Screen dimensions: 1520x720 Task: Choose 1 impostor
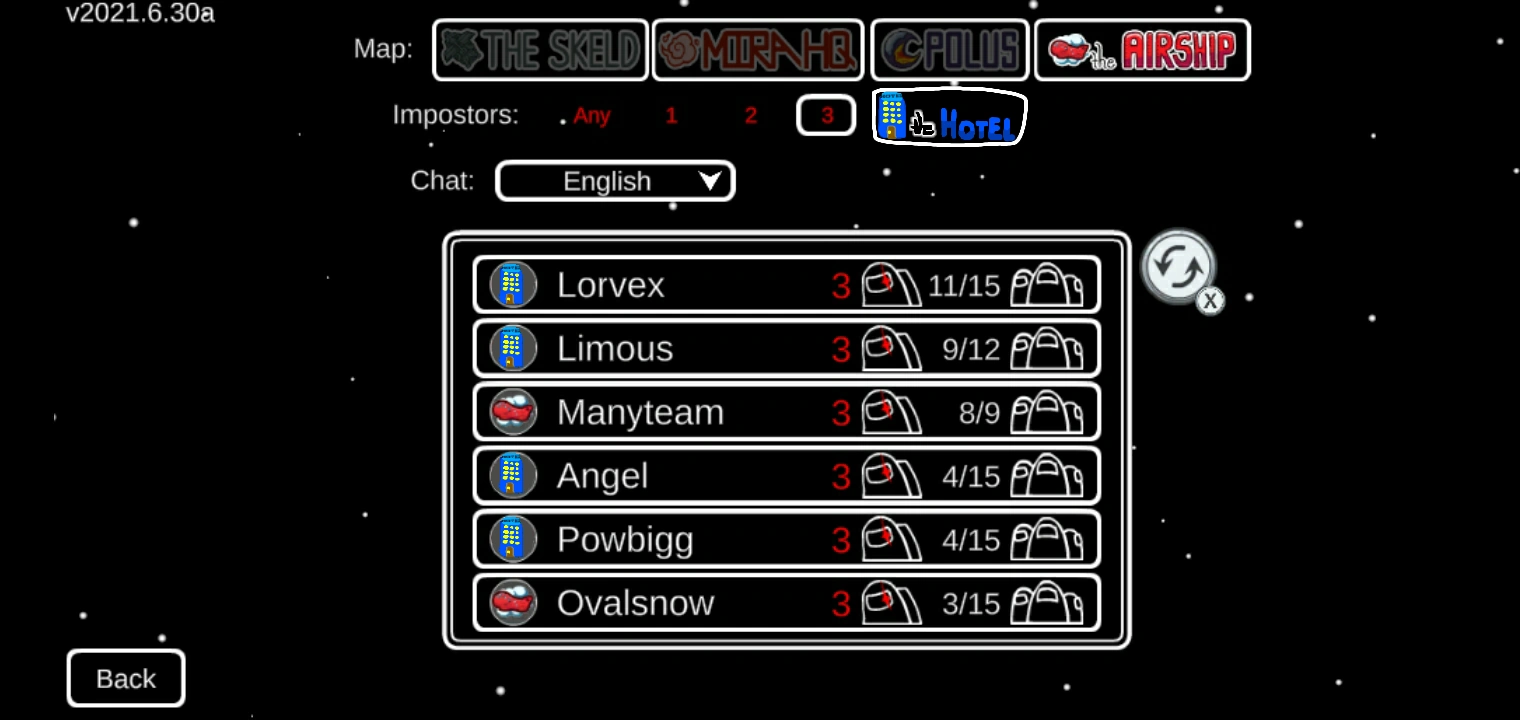[x=671, y=116]
